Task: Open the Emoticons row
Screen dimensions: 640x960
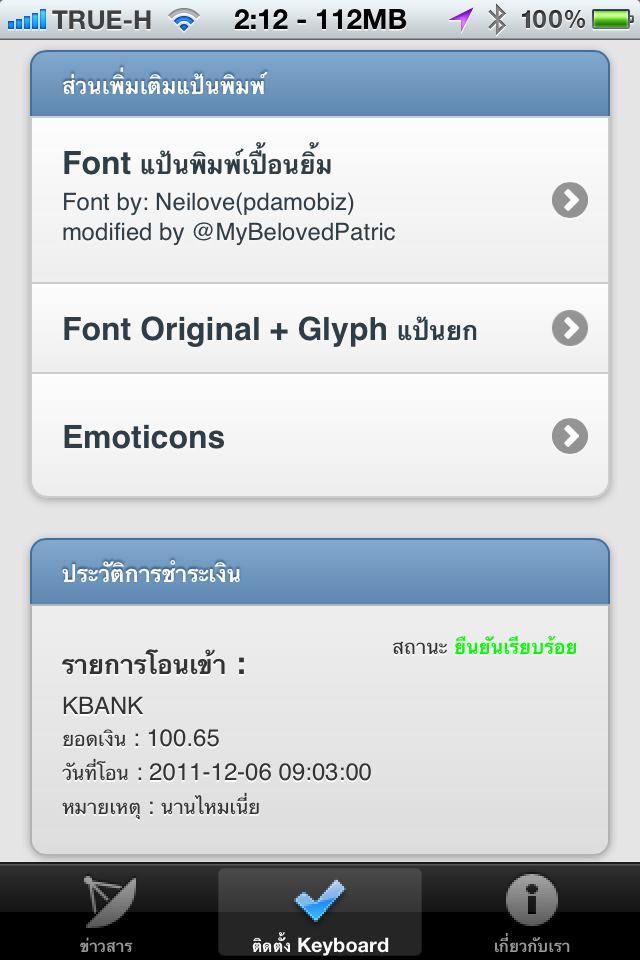Action: tap(320, 436)
